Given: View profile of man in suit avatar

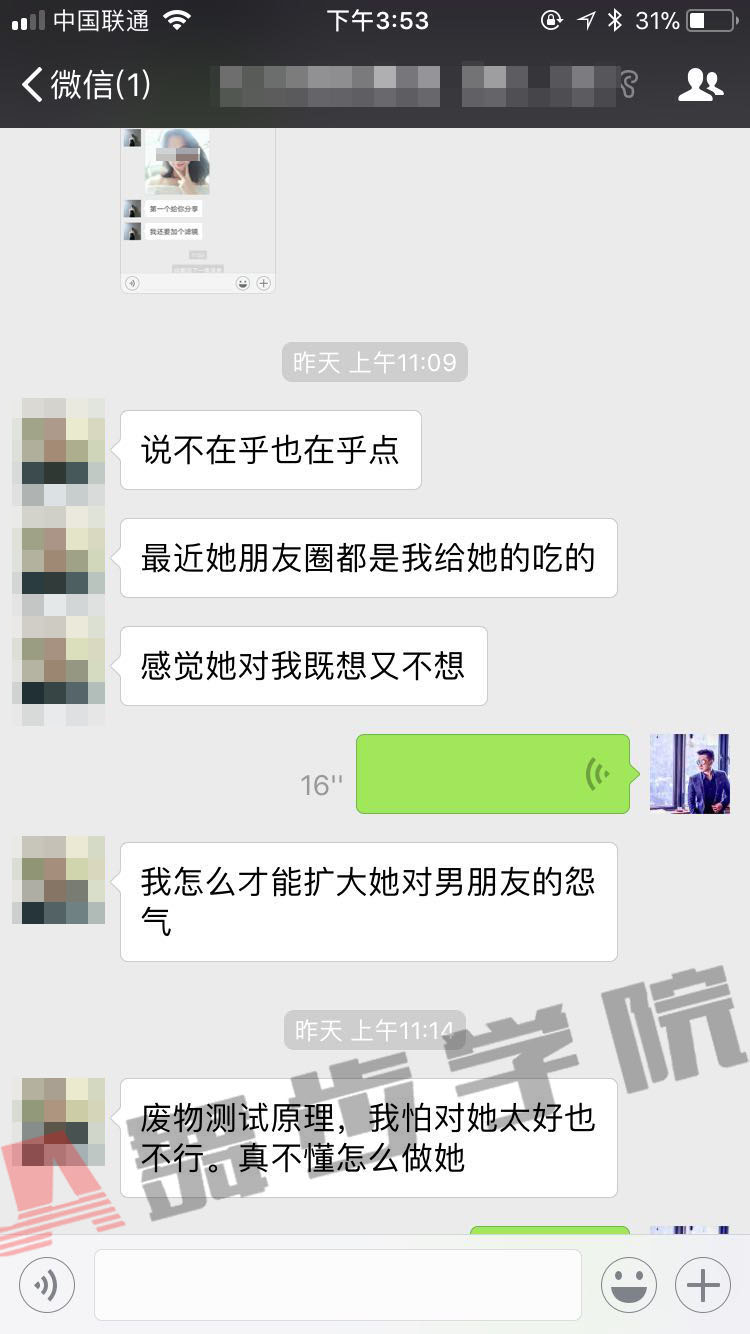Looking at the screenshot, I should [689, 774].
